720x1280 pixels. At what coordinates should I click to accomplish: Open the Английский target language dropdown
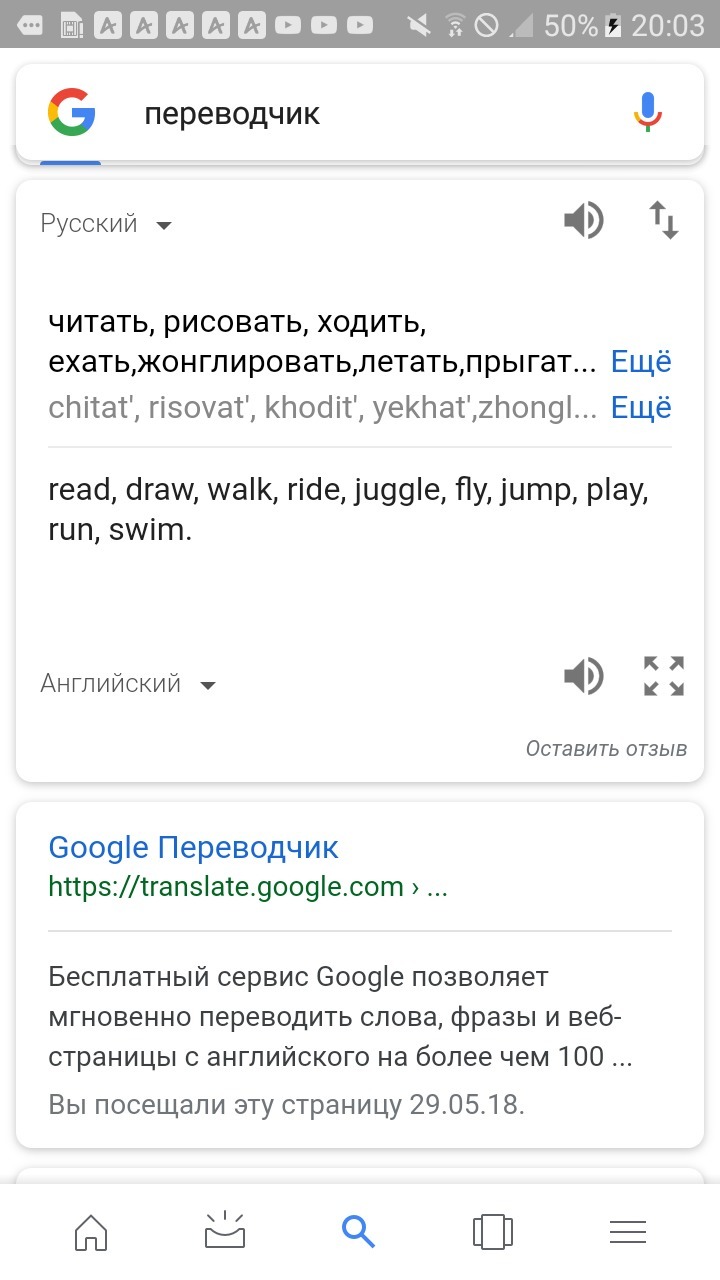coord(129,684)
